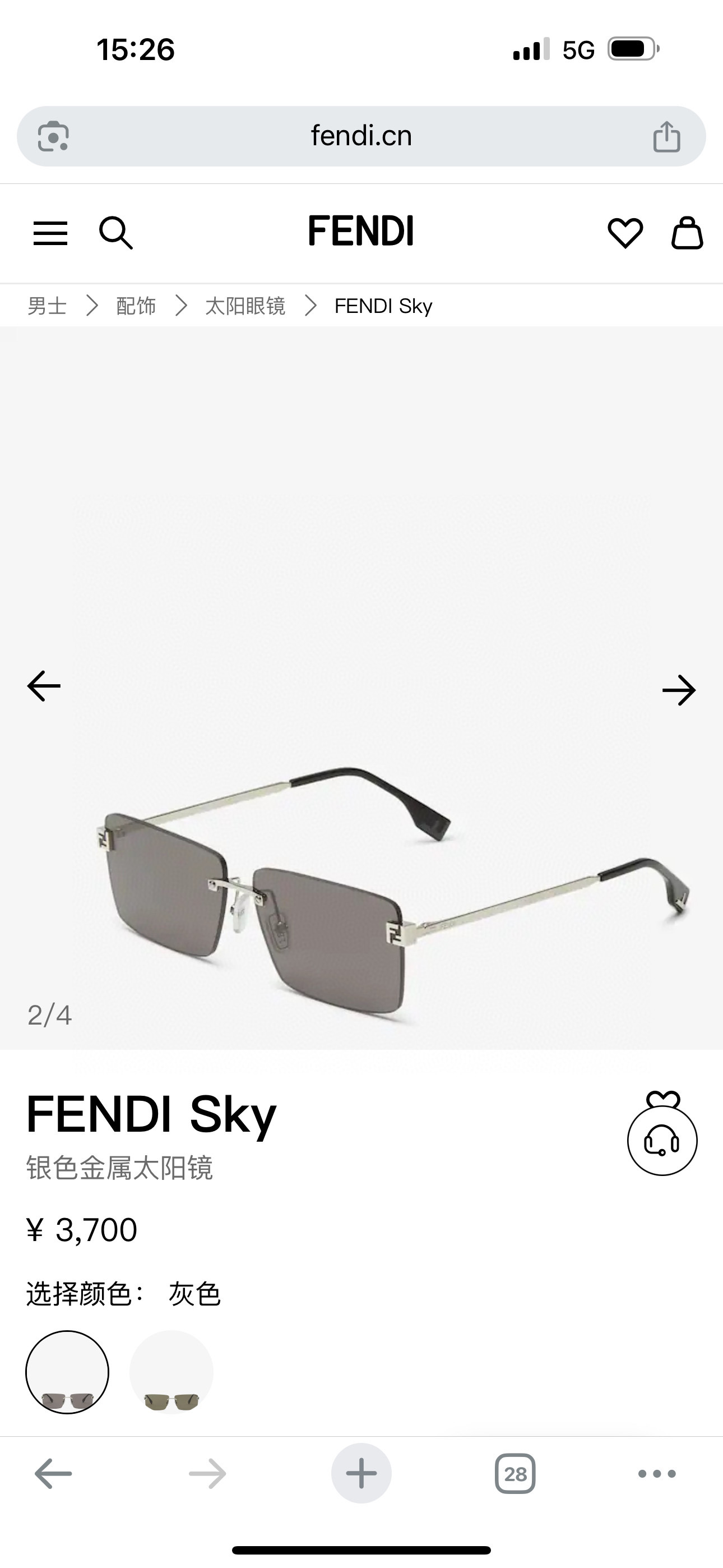The image size is (723, 1568).
Task: Select the FENDI Sky breadcrumb link
Action: pyautogui.click(x=383, y=306)
